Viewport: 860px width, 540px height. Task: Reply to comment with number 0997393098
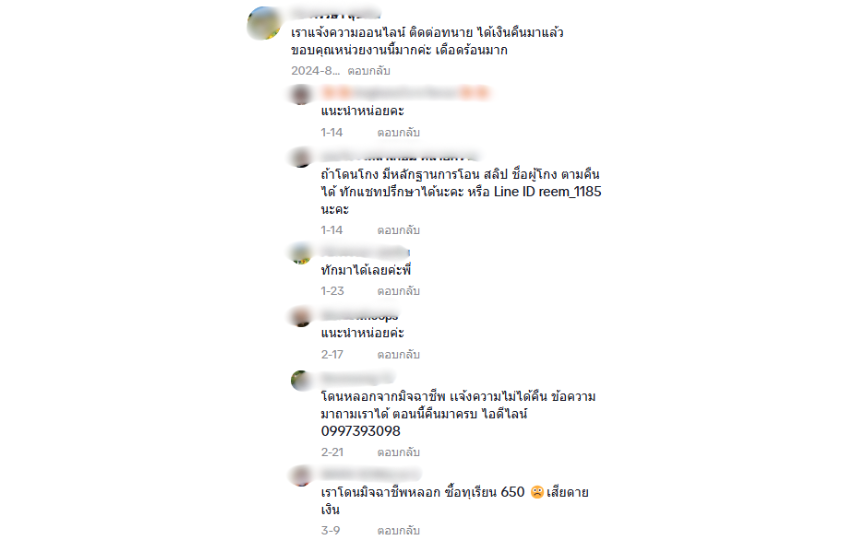point(398,452)
